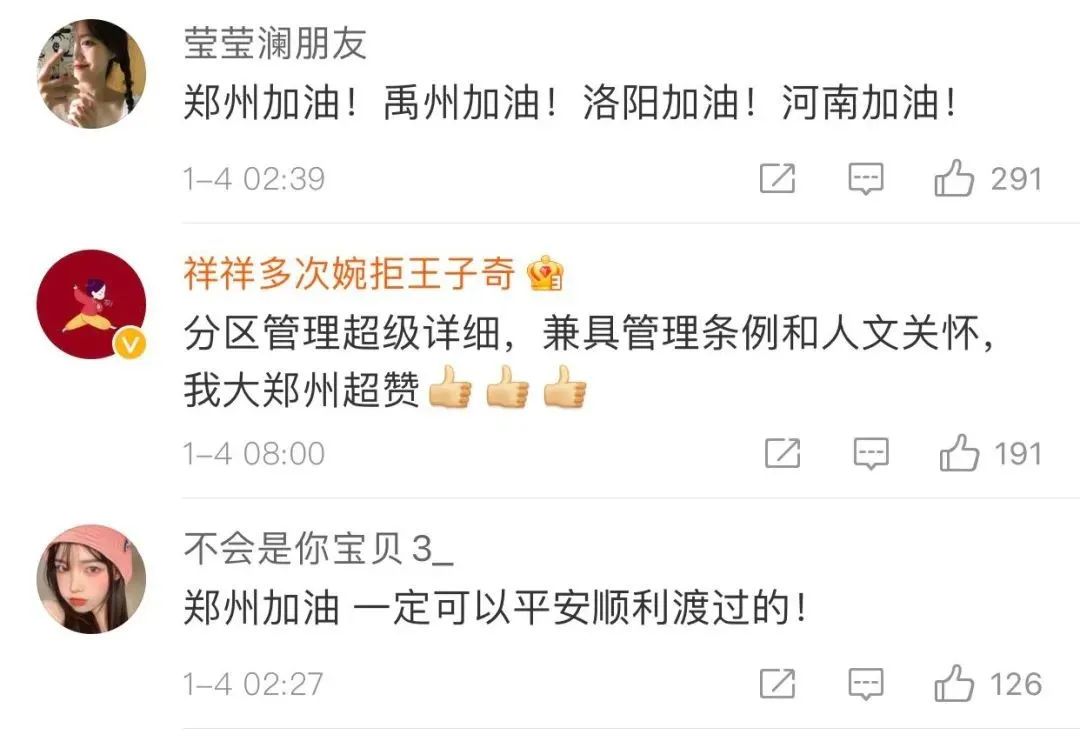Open 莹莹澜朋友's profile avatar
Screen dimensions: 1080x740
[x=91, y=74]
